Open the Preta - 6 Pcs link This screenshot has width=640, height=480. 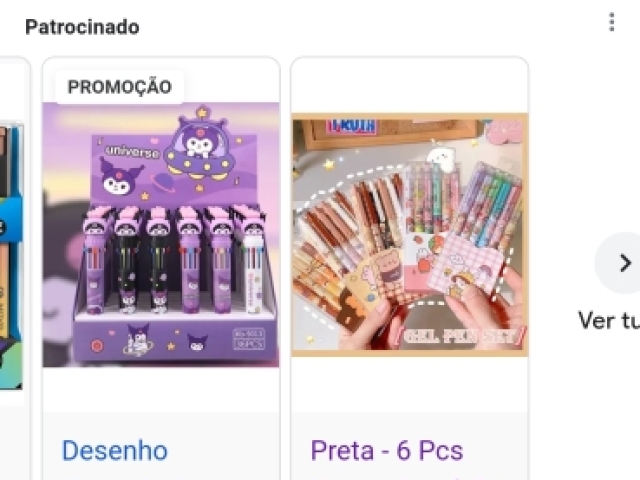click(x=386, y=450)
